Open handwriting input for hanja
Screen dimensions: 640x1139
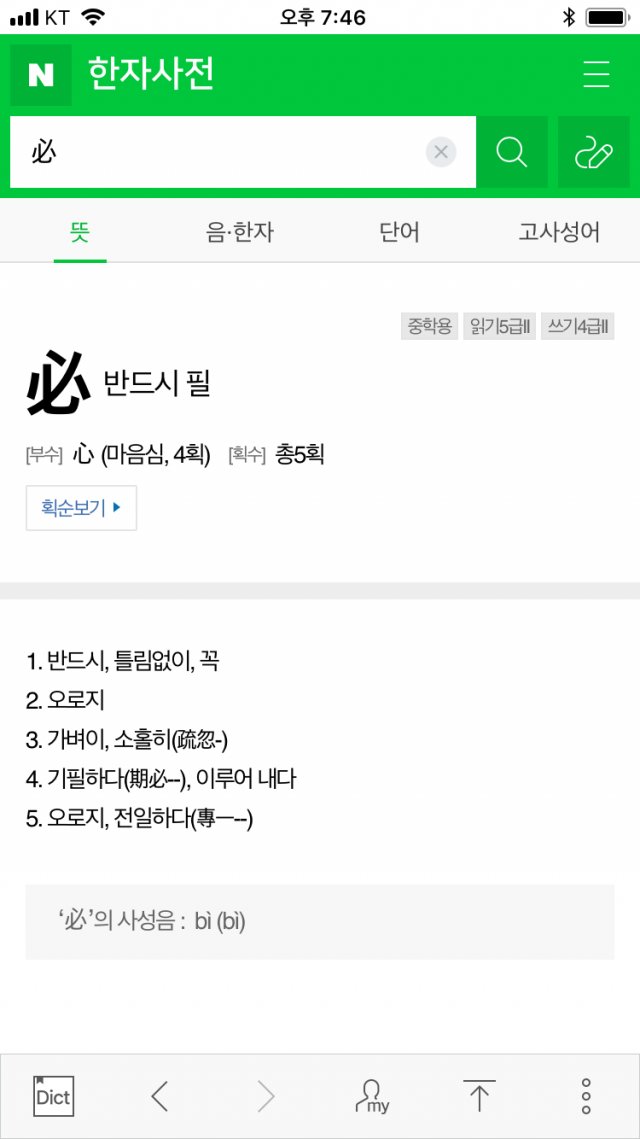[594, 152]
